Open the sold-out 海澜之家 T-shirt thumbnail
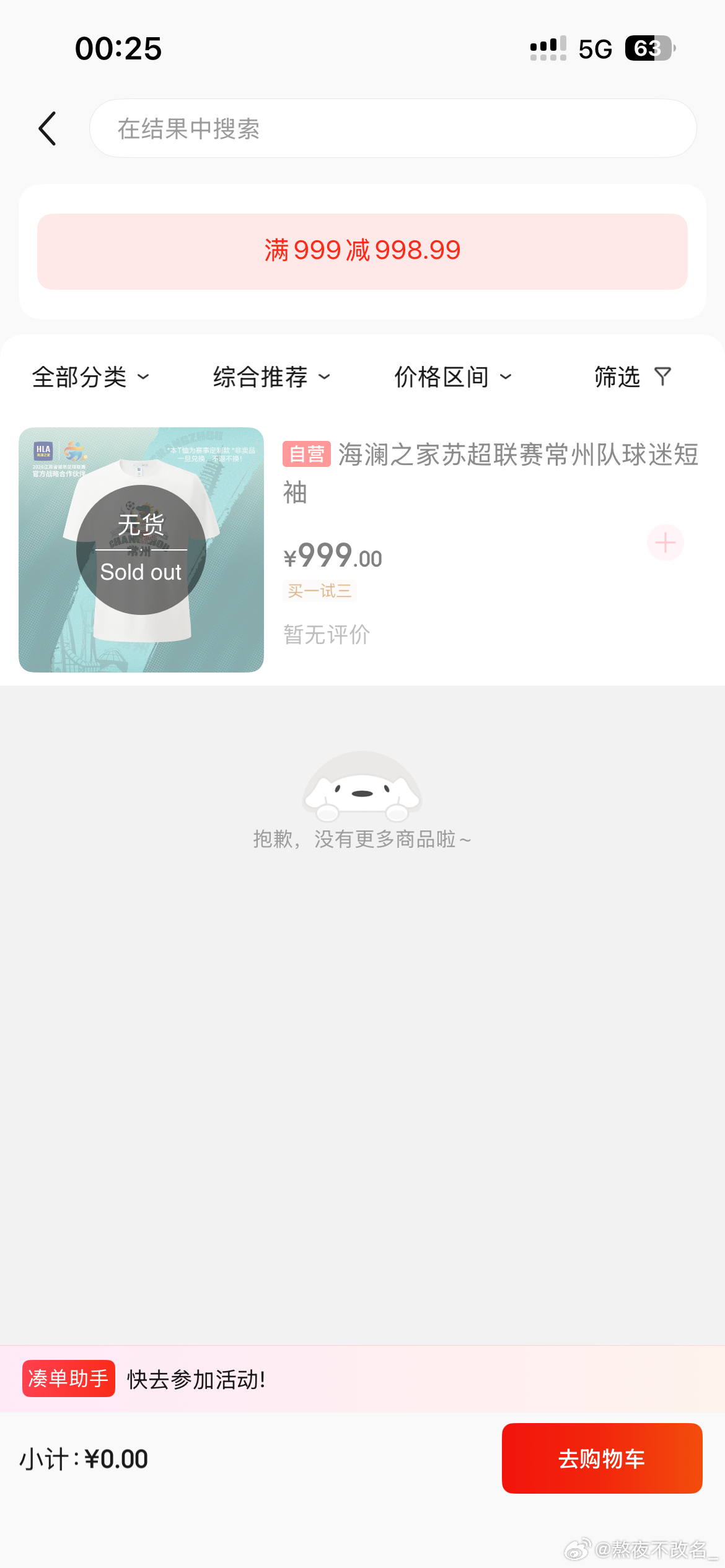This screenshot has height=1568, width=725. tap(141, 550)
